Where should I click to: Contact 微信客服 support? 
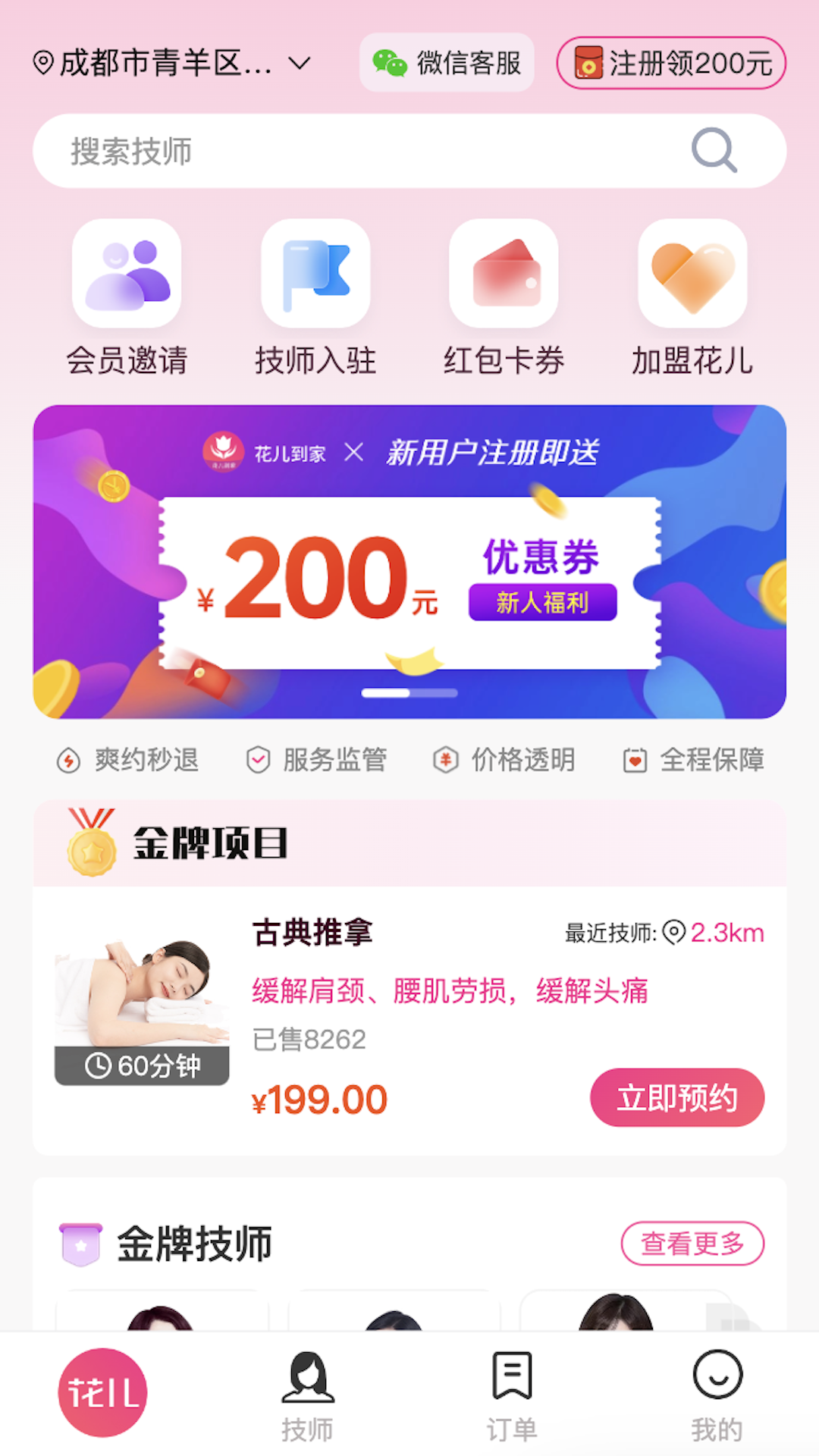[x=447, y=63]
